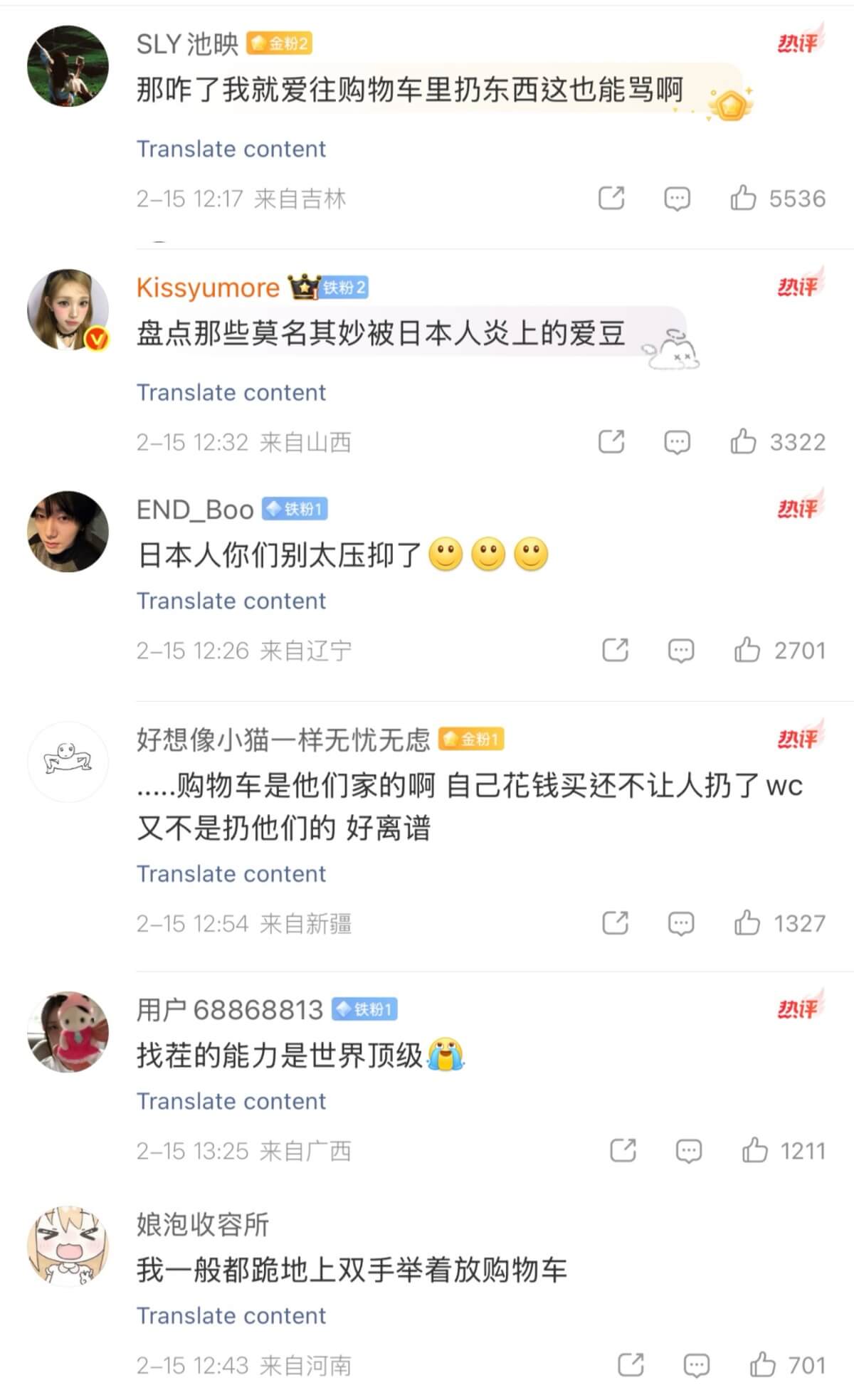Image resolution: width=854 pixels, height=1400 pixels.
Task: View END_Boo's profile avatar
Action: click(x=68, y=531)
